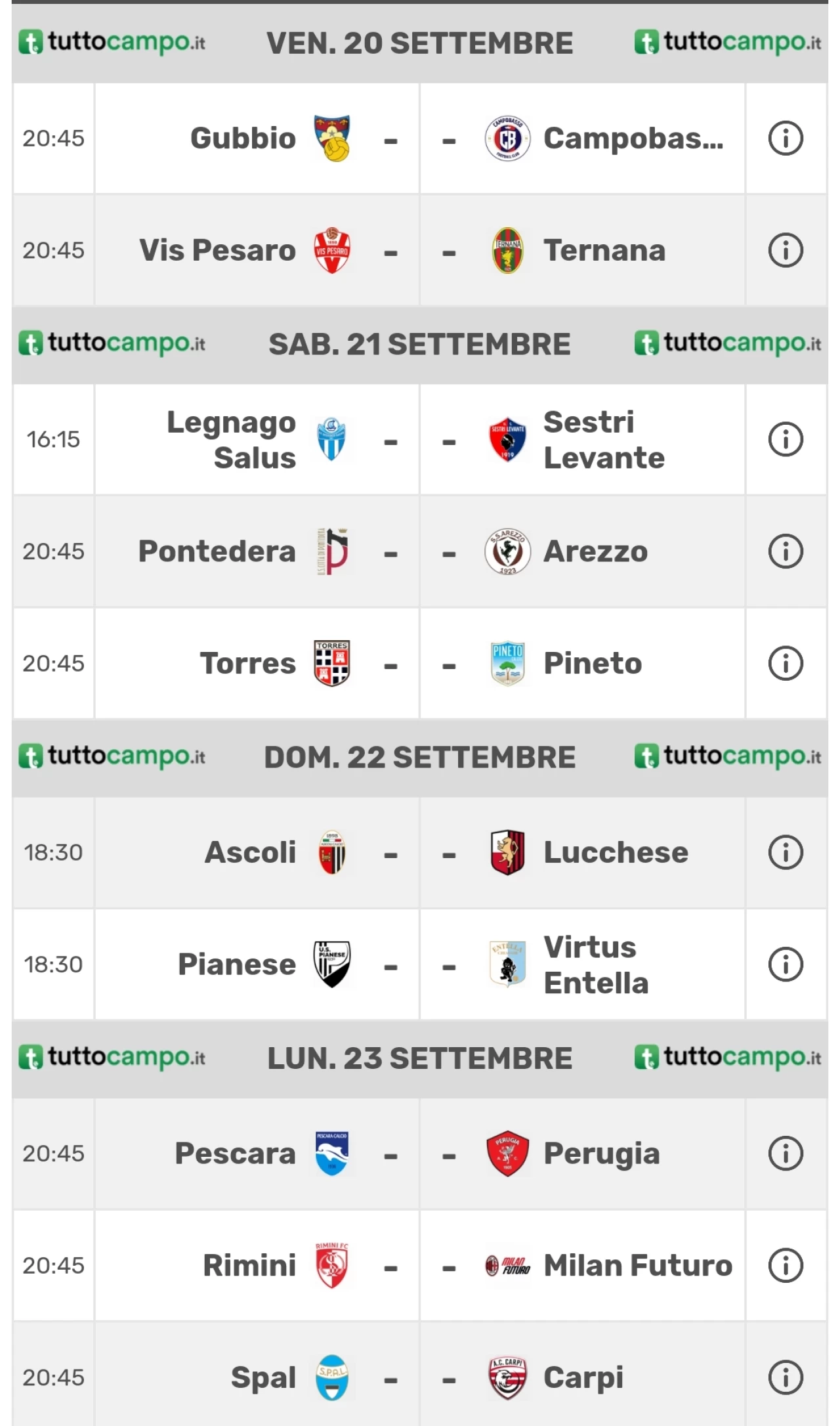
Task: Show details for Torres vs Pineto
Action: tap(786, 663)
